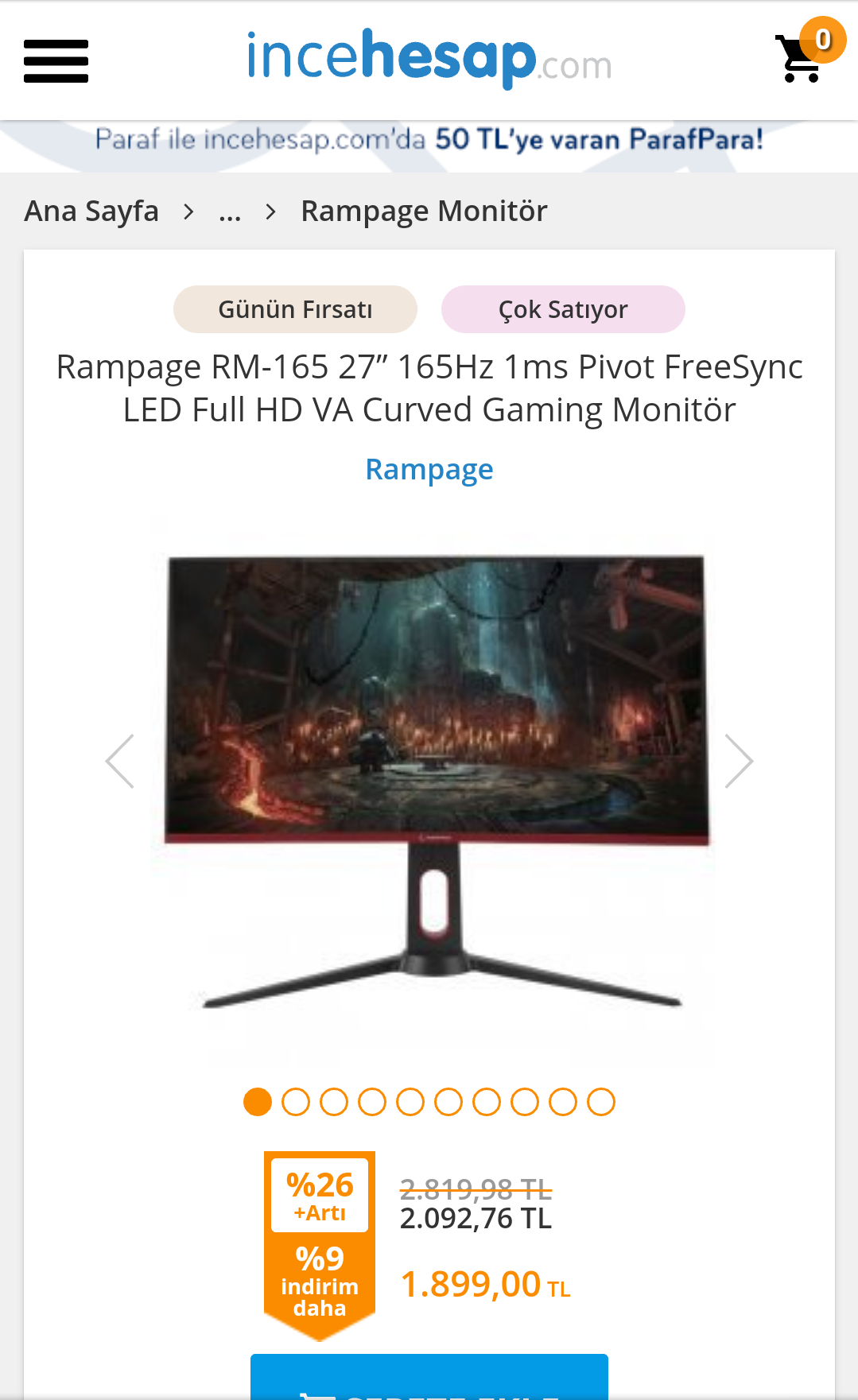This screenshot has height=1400, width=858.
Task: Expand the collapsed breadcrumb ellipsis
Action: pos(230,212)
